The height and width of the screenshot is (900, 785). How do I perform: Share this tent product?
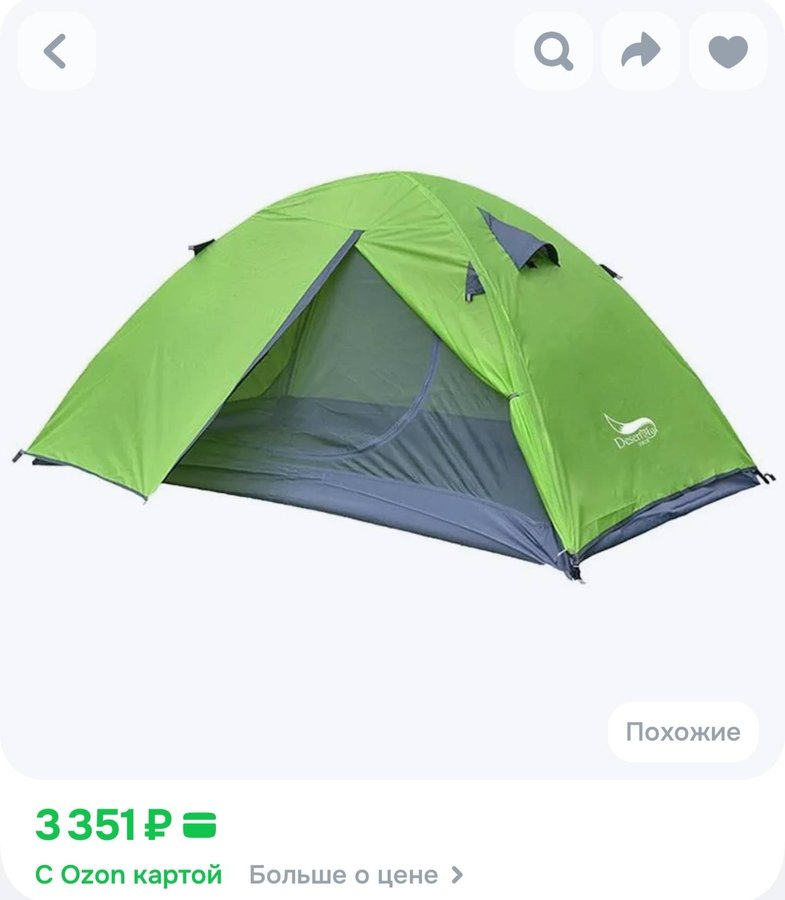click(640, 51)
